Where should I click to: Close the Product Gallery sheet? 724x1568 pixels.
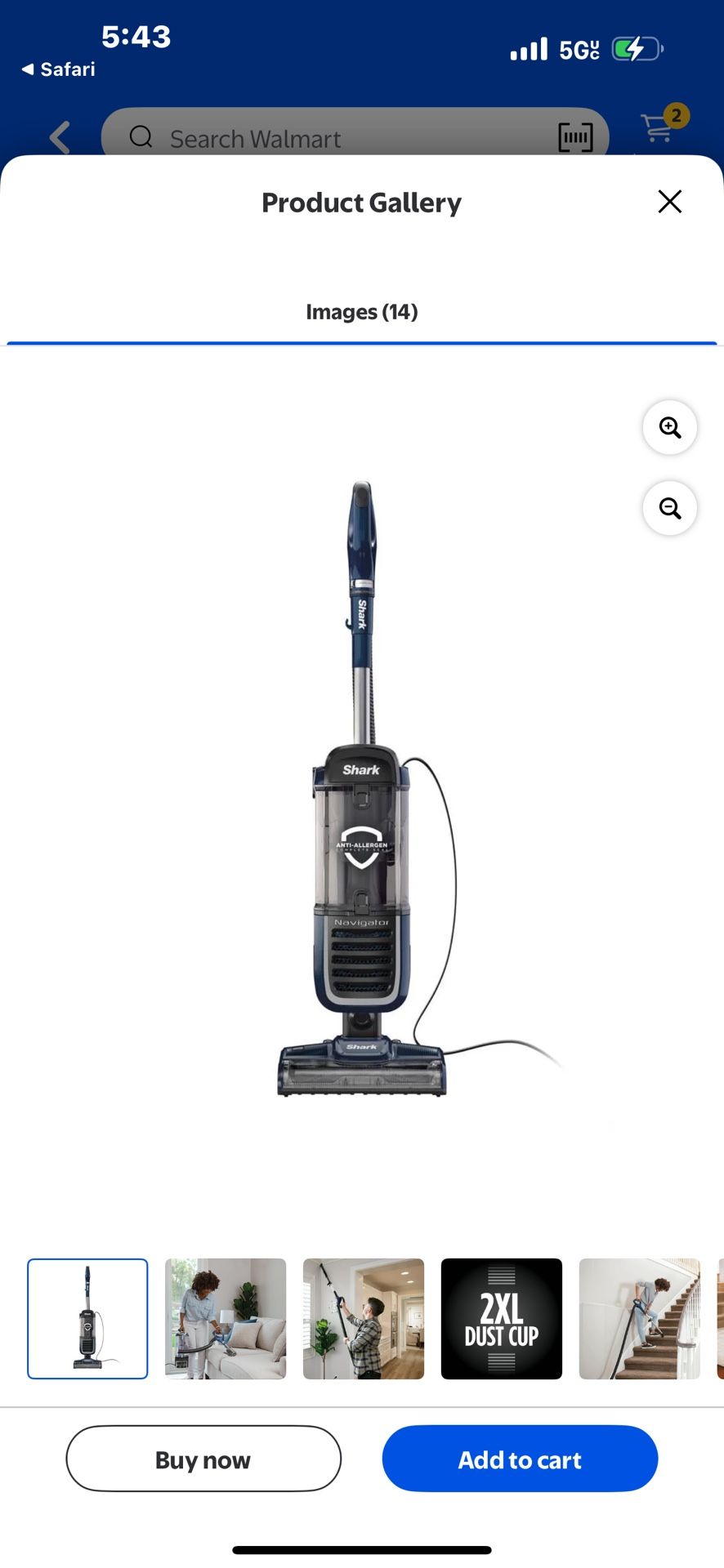669,202
